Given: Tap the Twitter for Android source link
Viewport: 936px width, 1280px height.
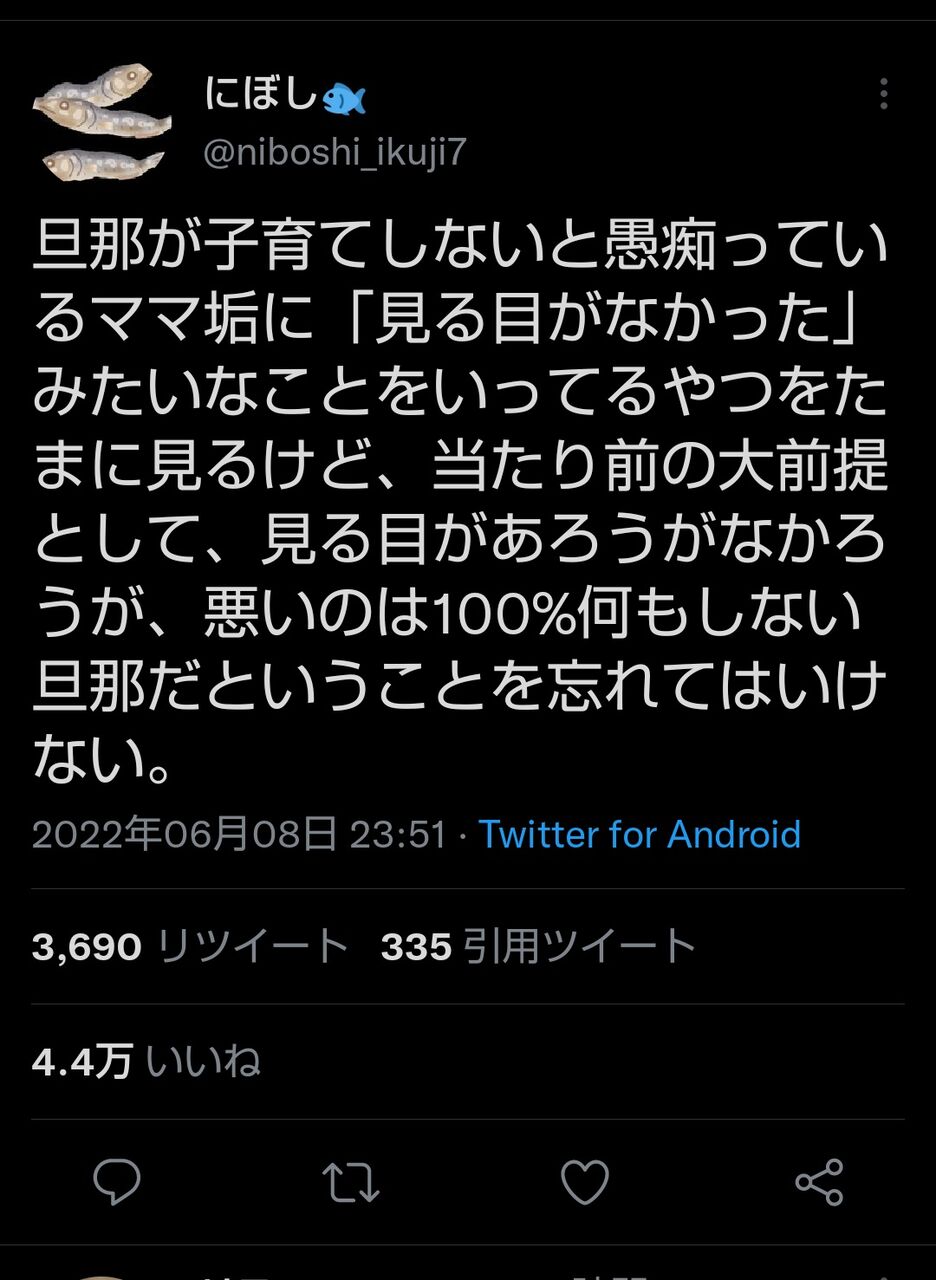Looking at the screenshot, I should (x=640, y=833).
